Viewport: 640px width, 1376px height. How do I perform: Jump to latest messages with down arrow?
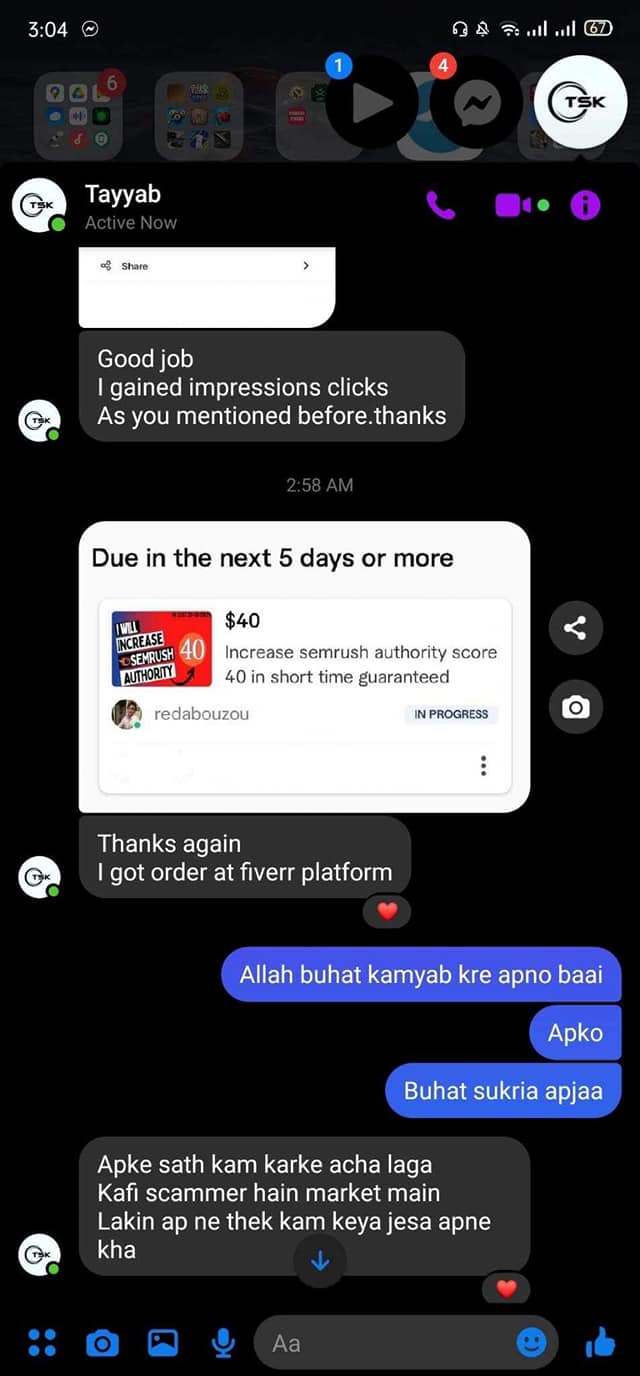tap(320, 1261)
